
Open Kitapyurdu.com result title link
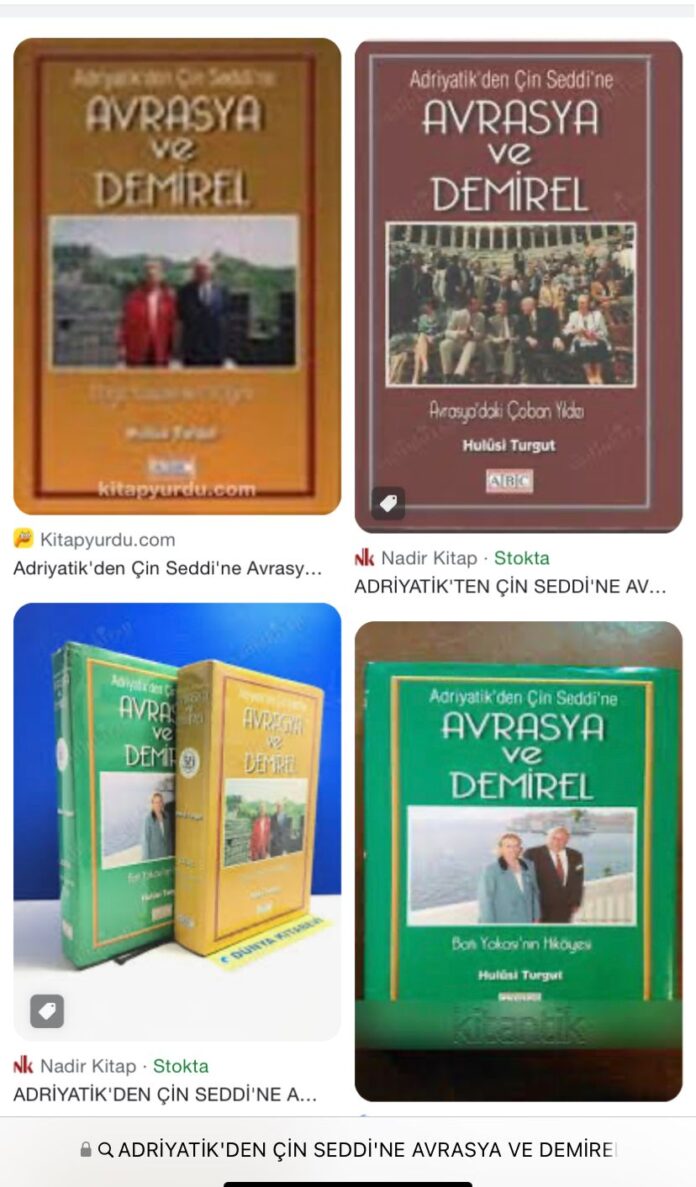(x=168, y=568)
